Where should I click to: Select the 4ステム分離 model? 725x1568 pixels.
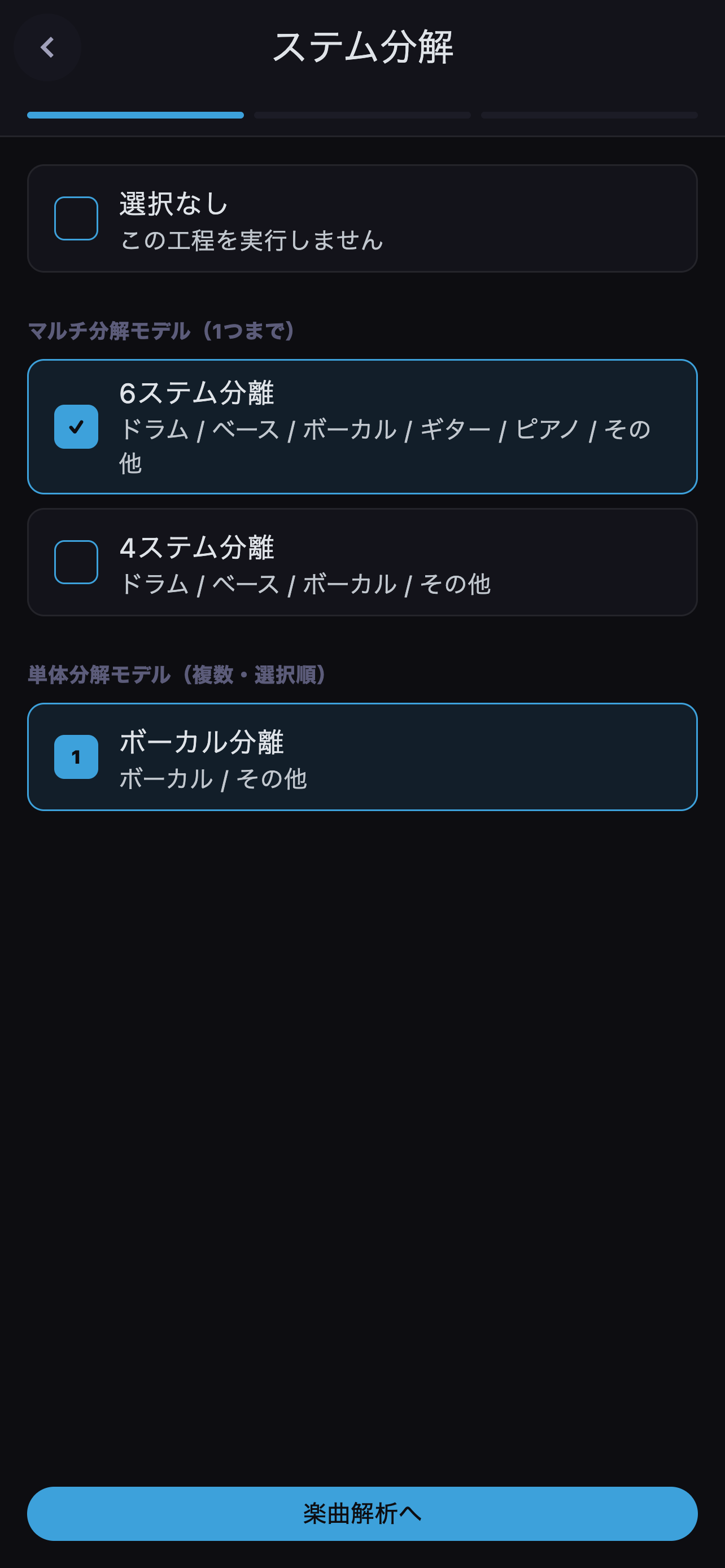[362, 562]
